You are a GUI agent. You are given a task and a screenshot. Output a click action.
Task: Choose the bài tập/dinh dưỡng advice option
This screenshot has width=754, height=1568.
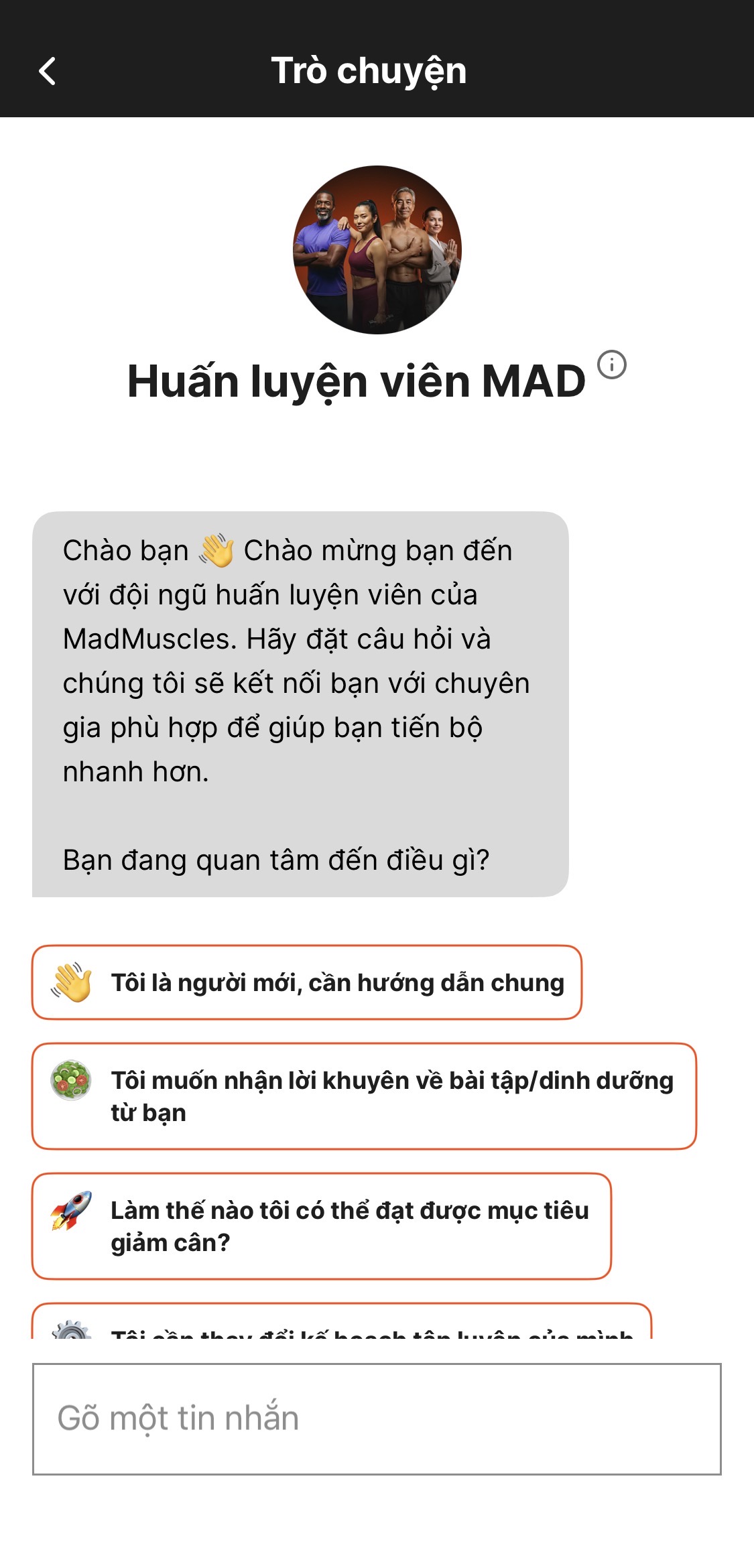point(364,1096)
